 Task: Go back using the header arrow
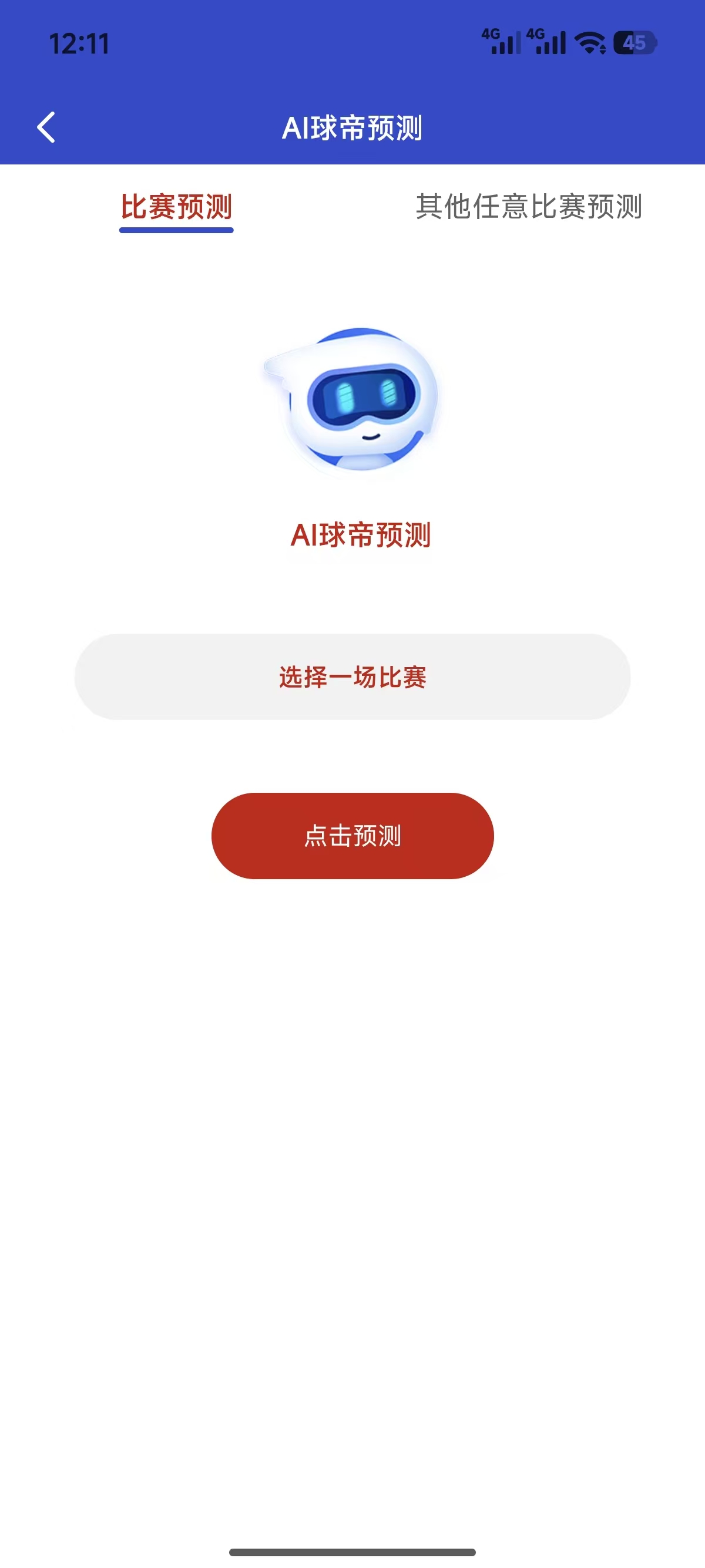pos(46,127)
